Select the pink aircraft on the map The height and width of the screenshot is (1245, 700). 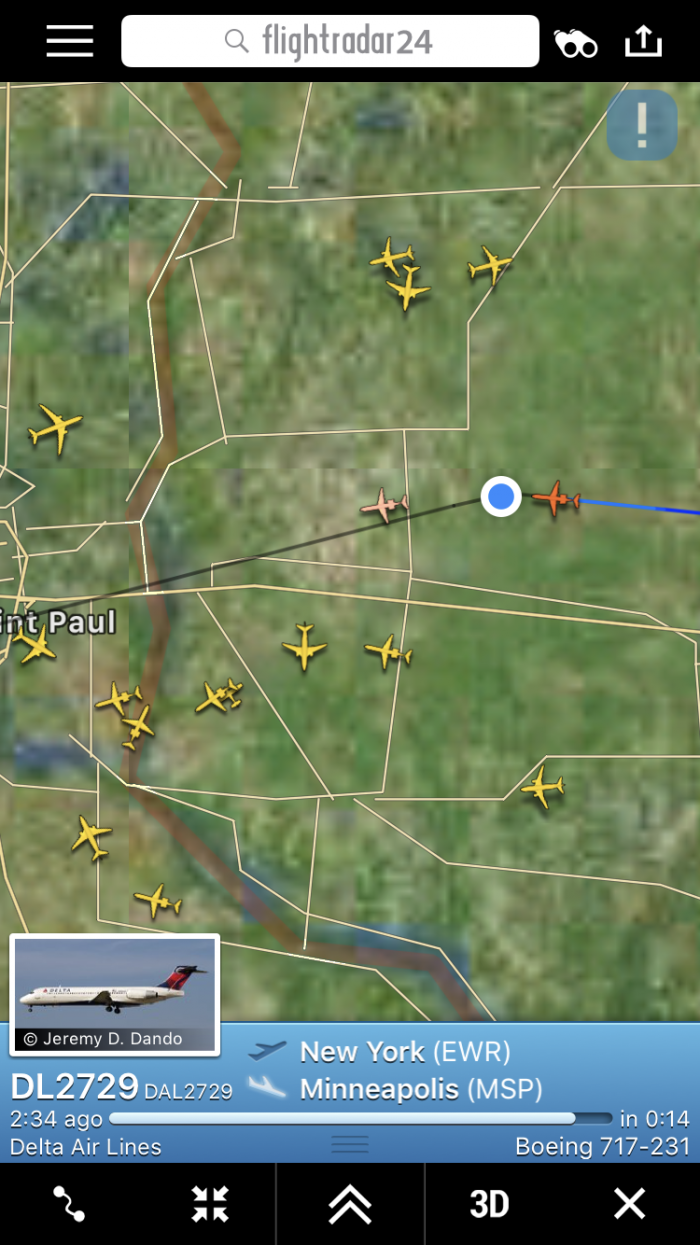(385, 505)
